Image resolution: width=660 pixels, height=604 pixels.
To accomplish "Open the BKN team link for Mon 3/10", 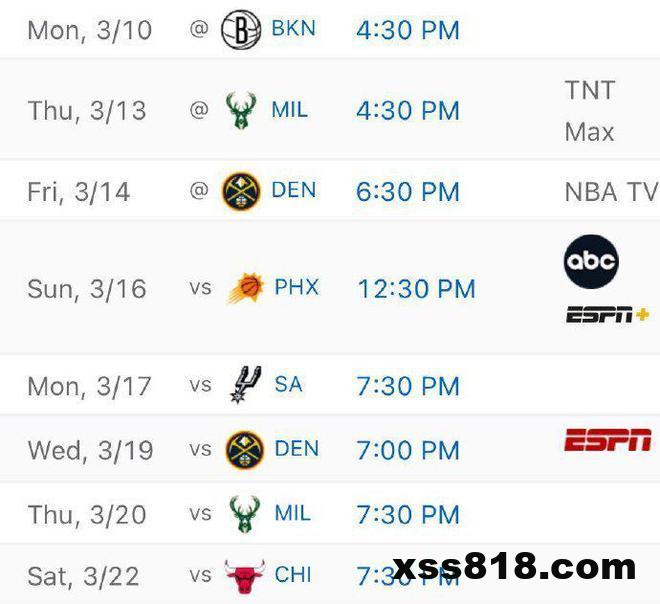I will (293, 28).
